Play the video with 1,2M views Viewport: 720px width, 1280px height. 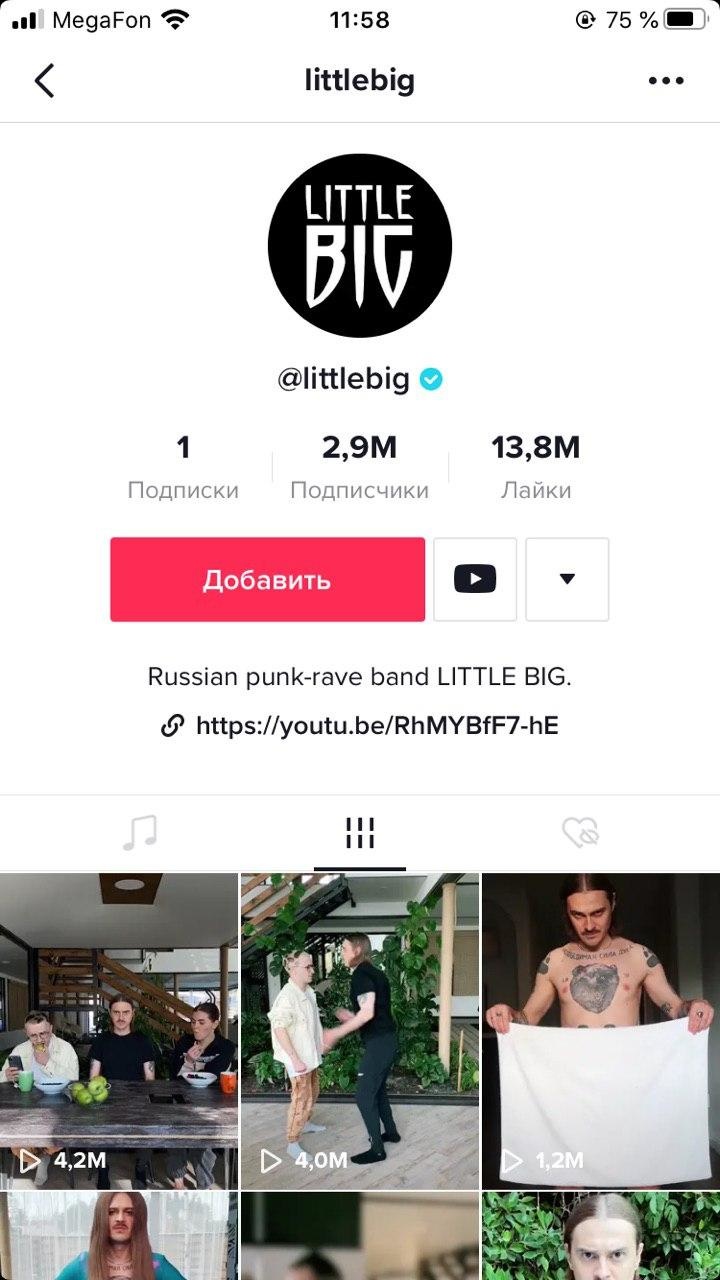[x=601, y=1030]
